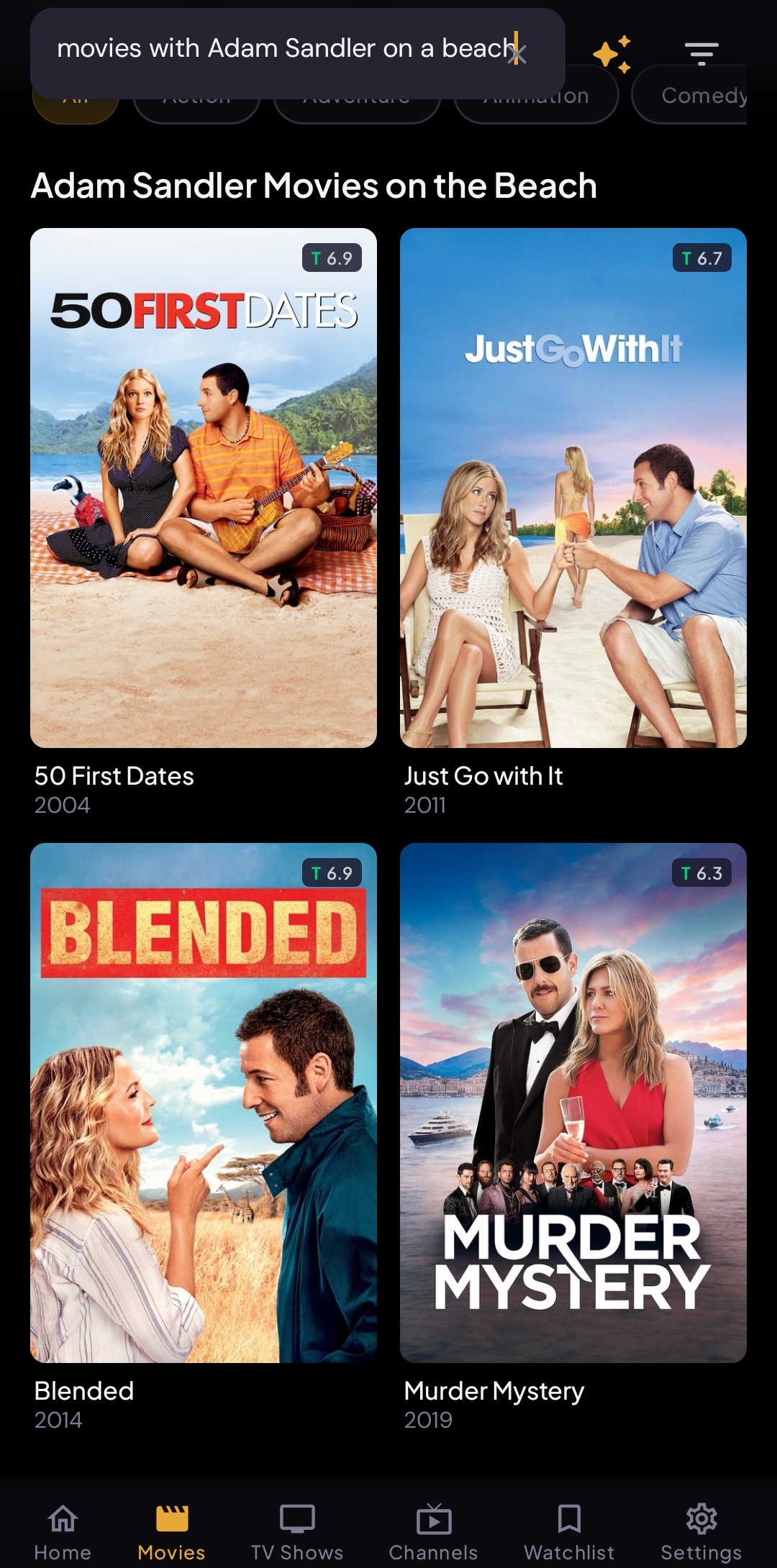This screenshot has width=777, height=1568.
Task: Tap the AI sparkle search icon
Action: pos(612,54)
